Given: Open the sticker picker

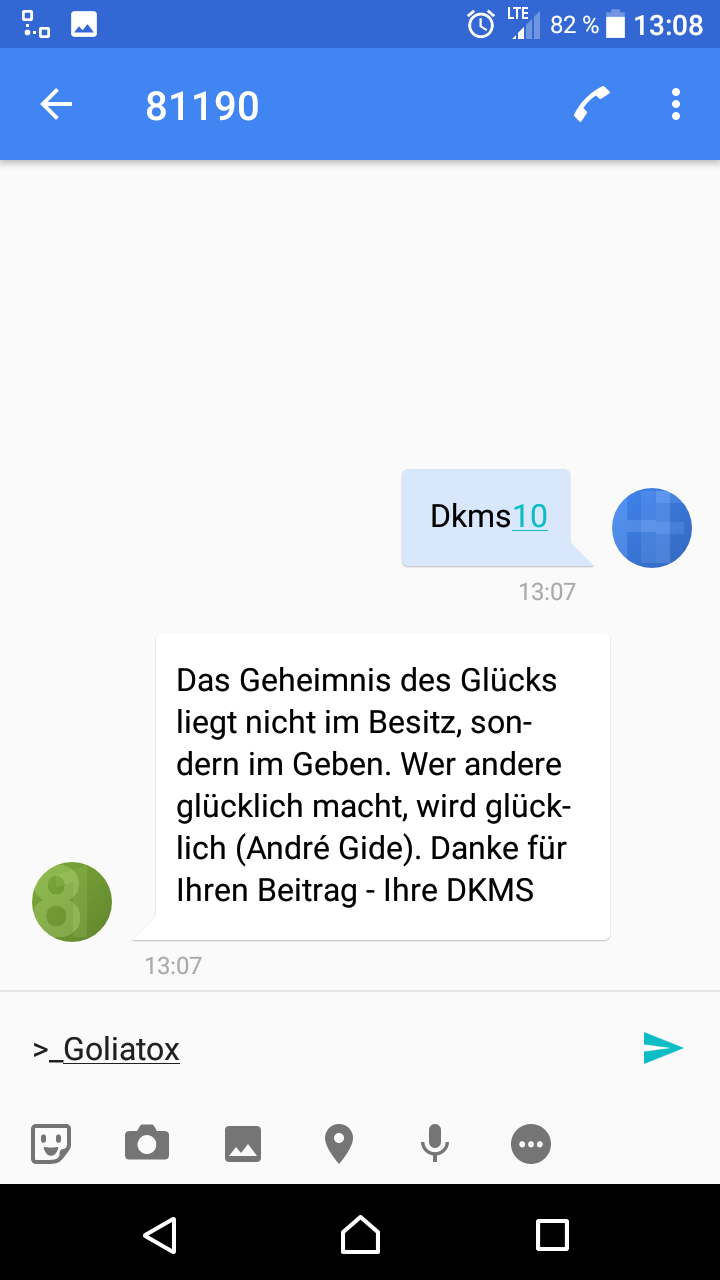Looking at the screenshot, I should point(51,1143).
